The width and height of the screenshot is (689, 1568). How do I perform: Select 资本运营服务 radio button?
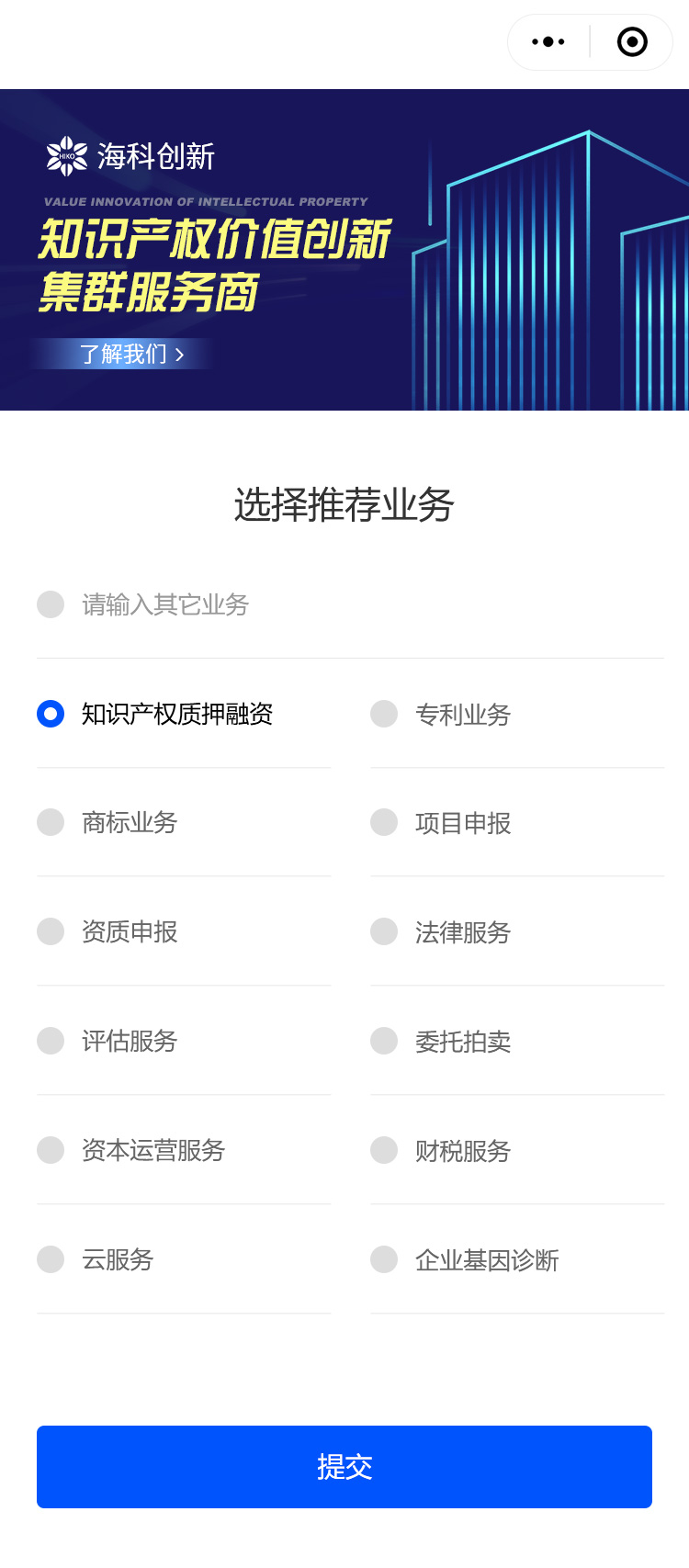[51, 1150]
